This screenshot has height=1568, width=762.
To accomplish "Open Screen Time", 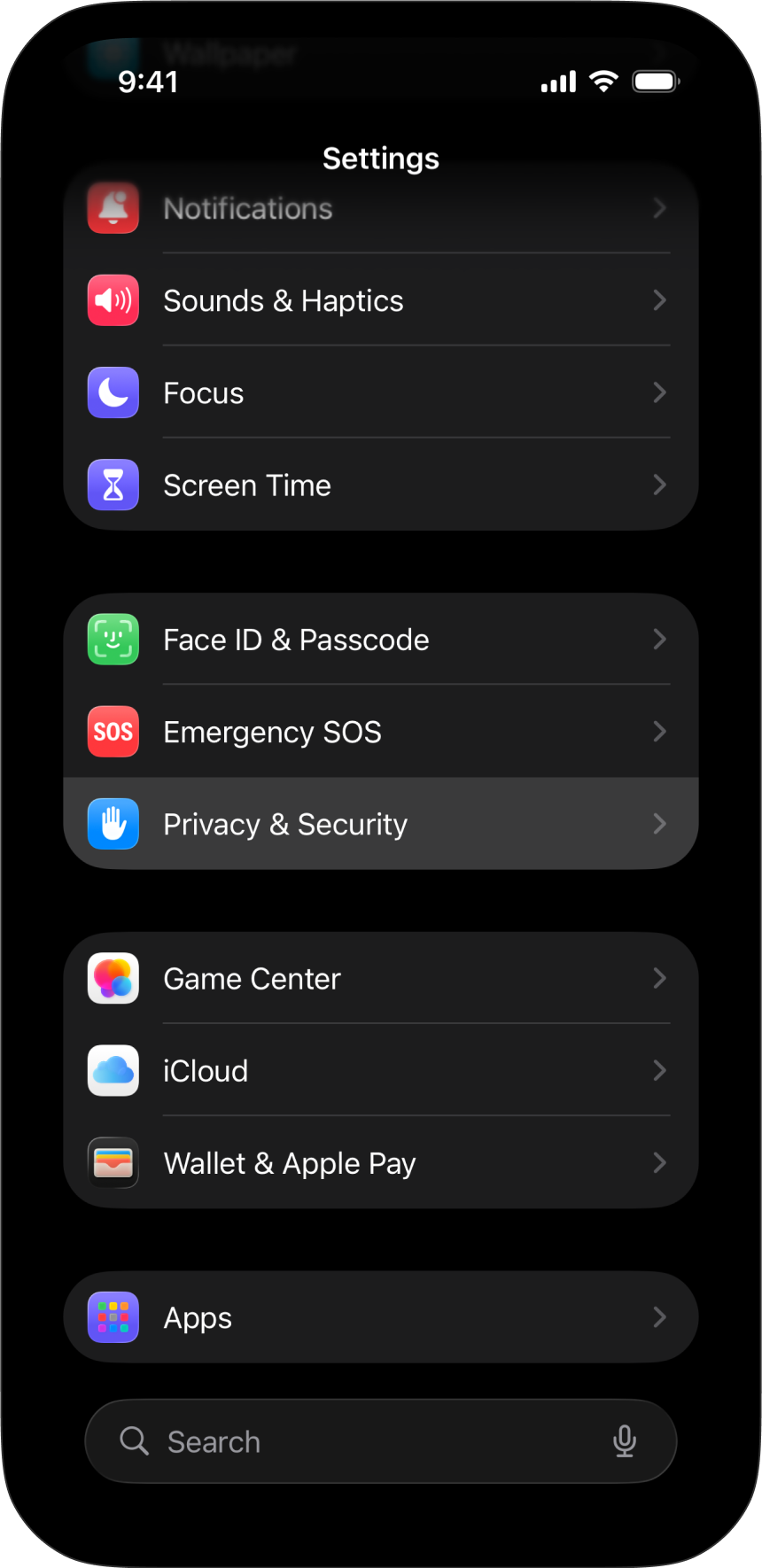I will coord(381,485).
